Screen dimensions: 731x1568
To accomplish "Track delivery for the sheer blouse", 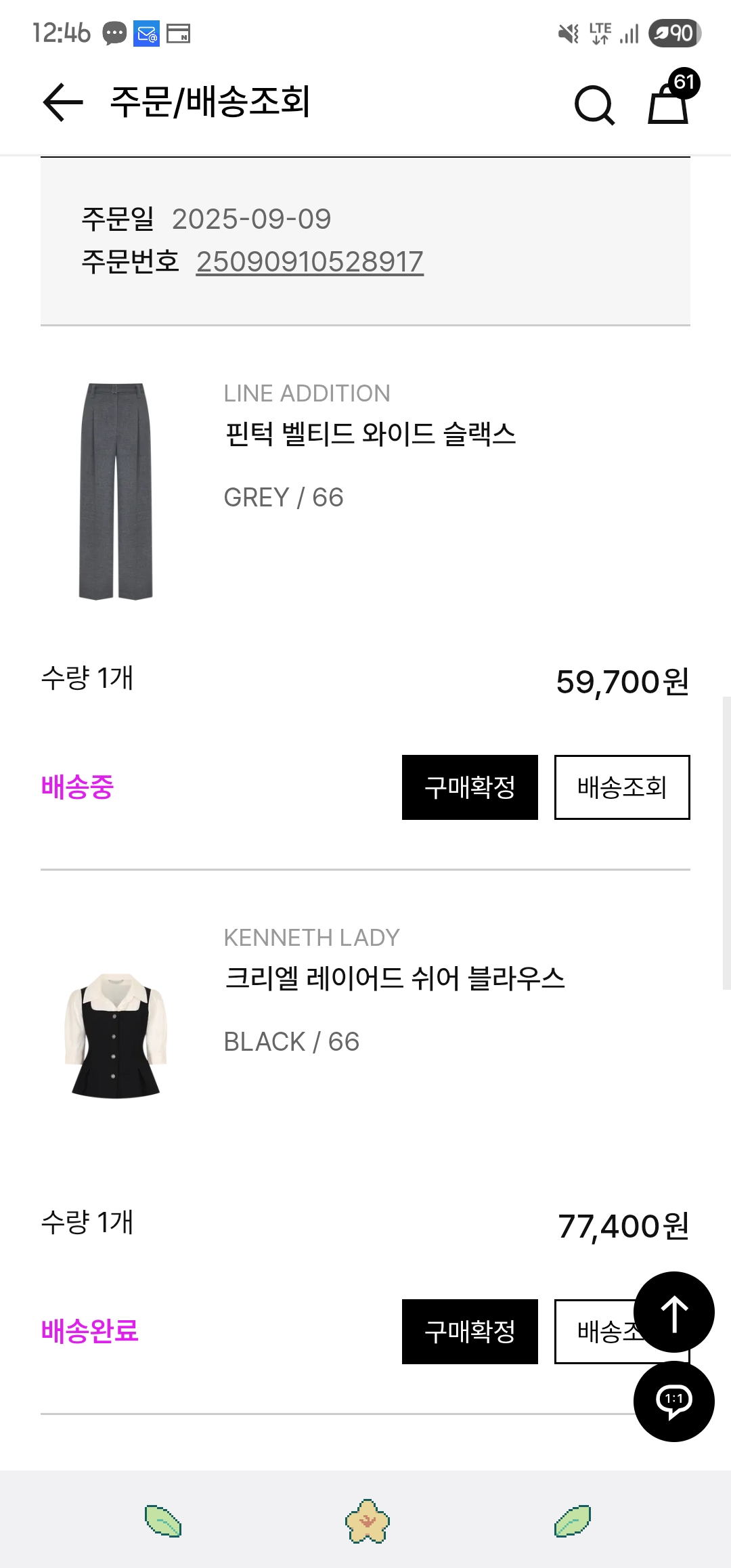I will pyautogui.click(x=596, y=1332).
